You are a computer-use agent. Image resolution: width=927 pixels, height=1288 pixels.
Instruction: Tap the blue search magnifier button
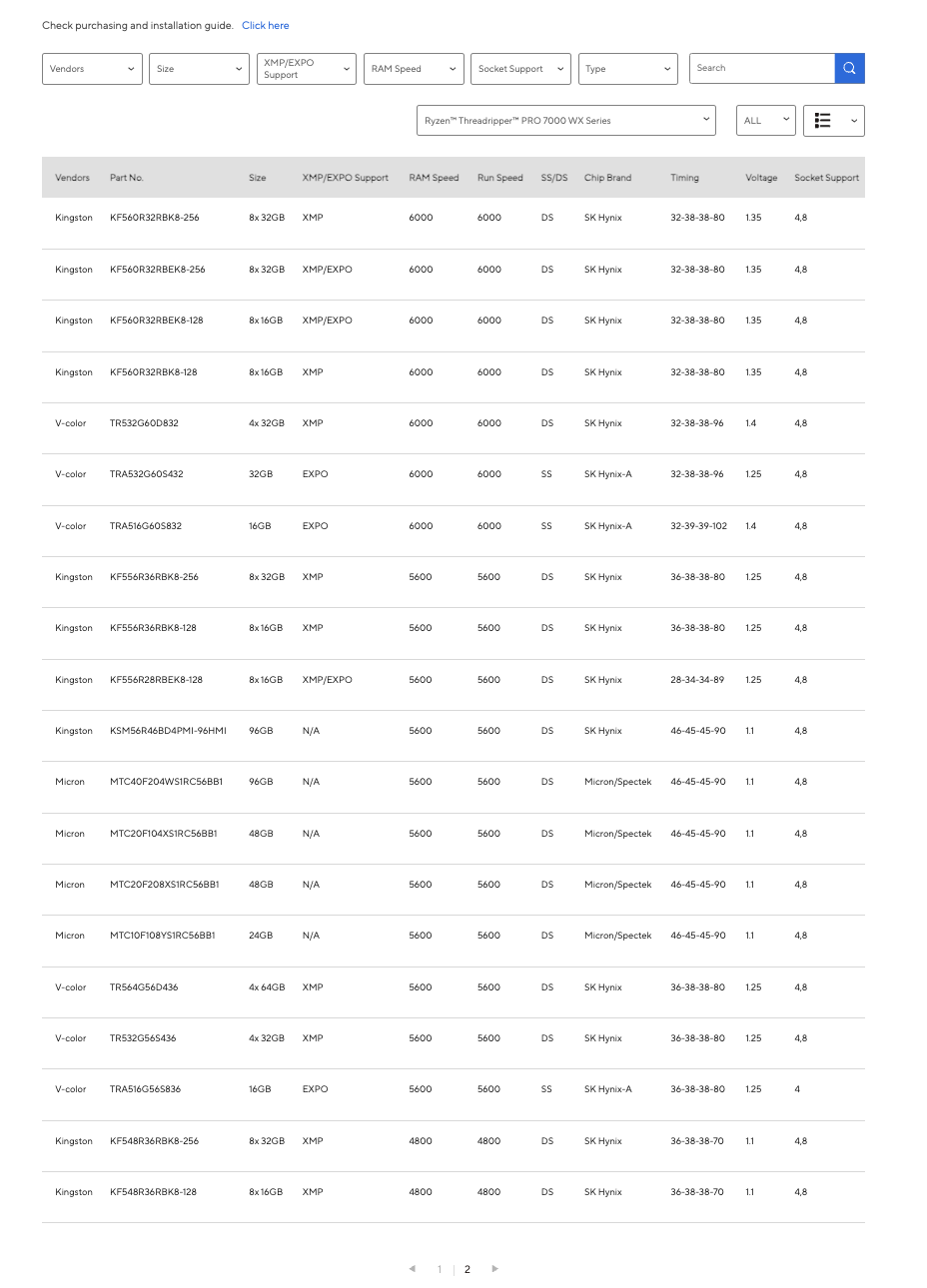point(849,69)
